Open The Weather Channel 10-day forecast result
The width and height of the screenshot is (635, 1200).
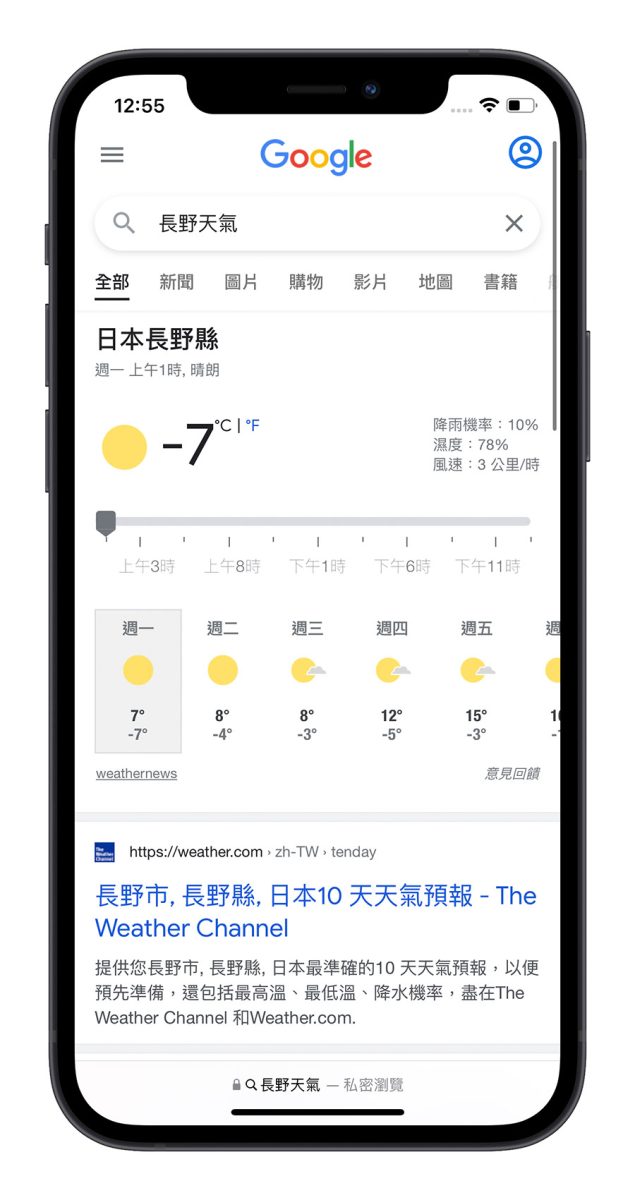tap(315, 911)
